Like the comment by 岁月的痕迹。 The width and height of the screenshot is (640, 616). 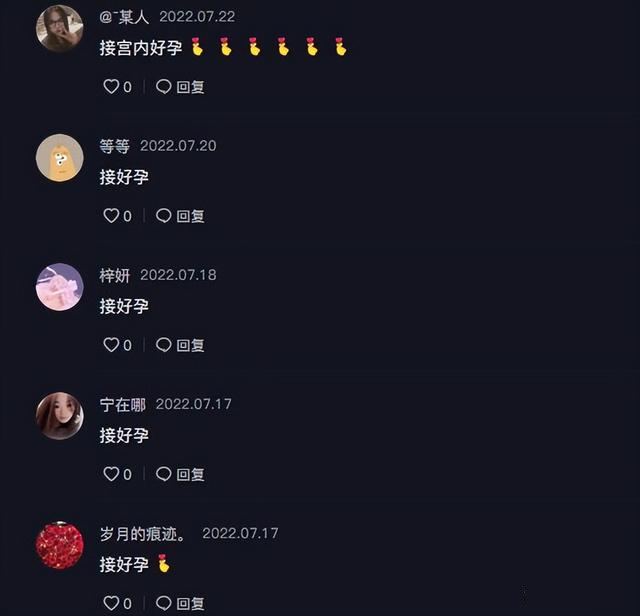tap(111, 603)
